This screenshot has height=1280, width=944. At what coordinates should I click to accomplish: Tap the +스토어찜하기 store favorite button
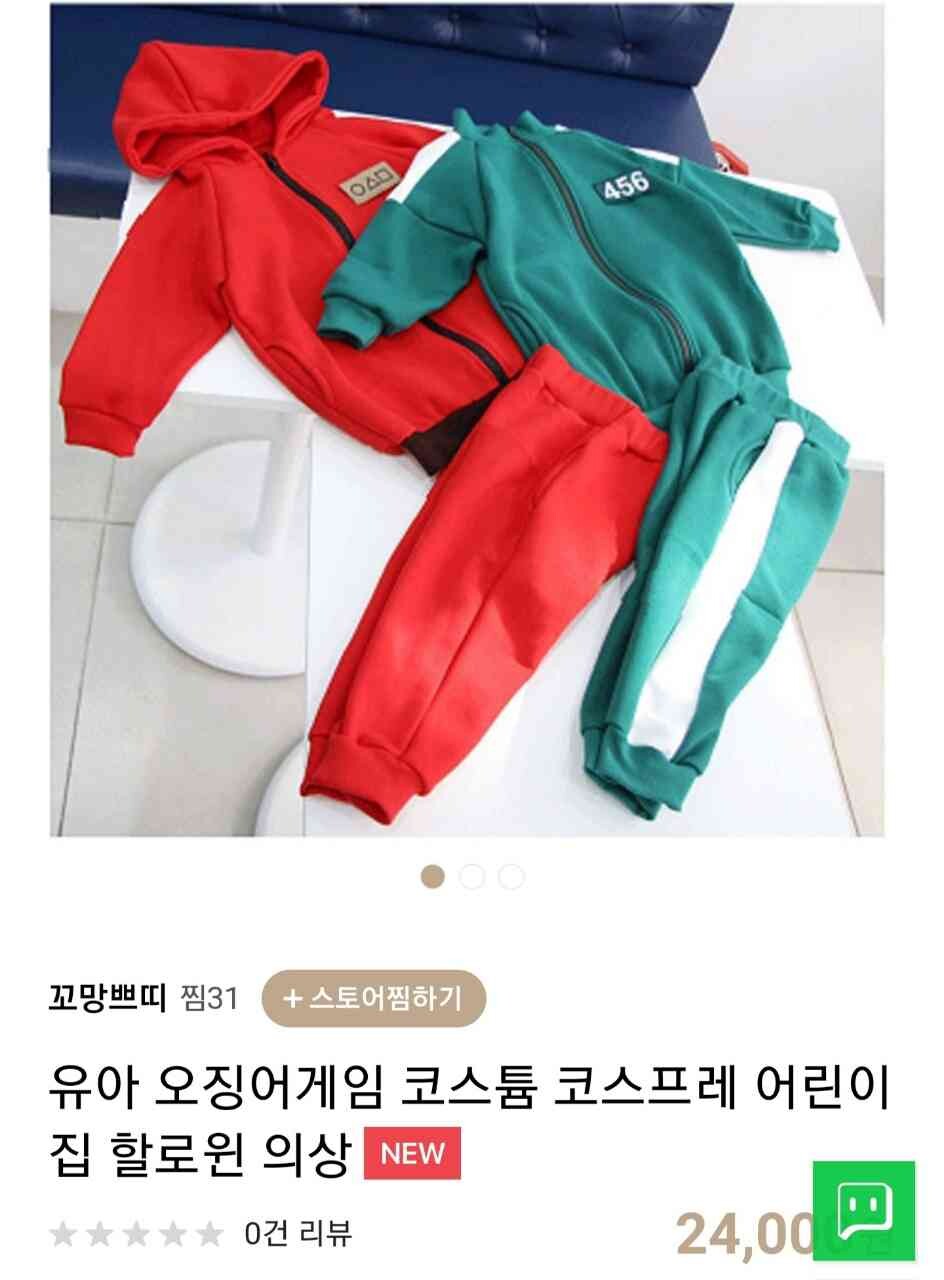point(373,999)
